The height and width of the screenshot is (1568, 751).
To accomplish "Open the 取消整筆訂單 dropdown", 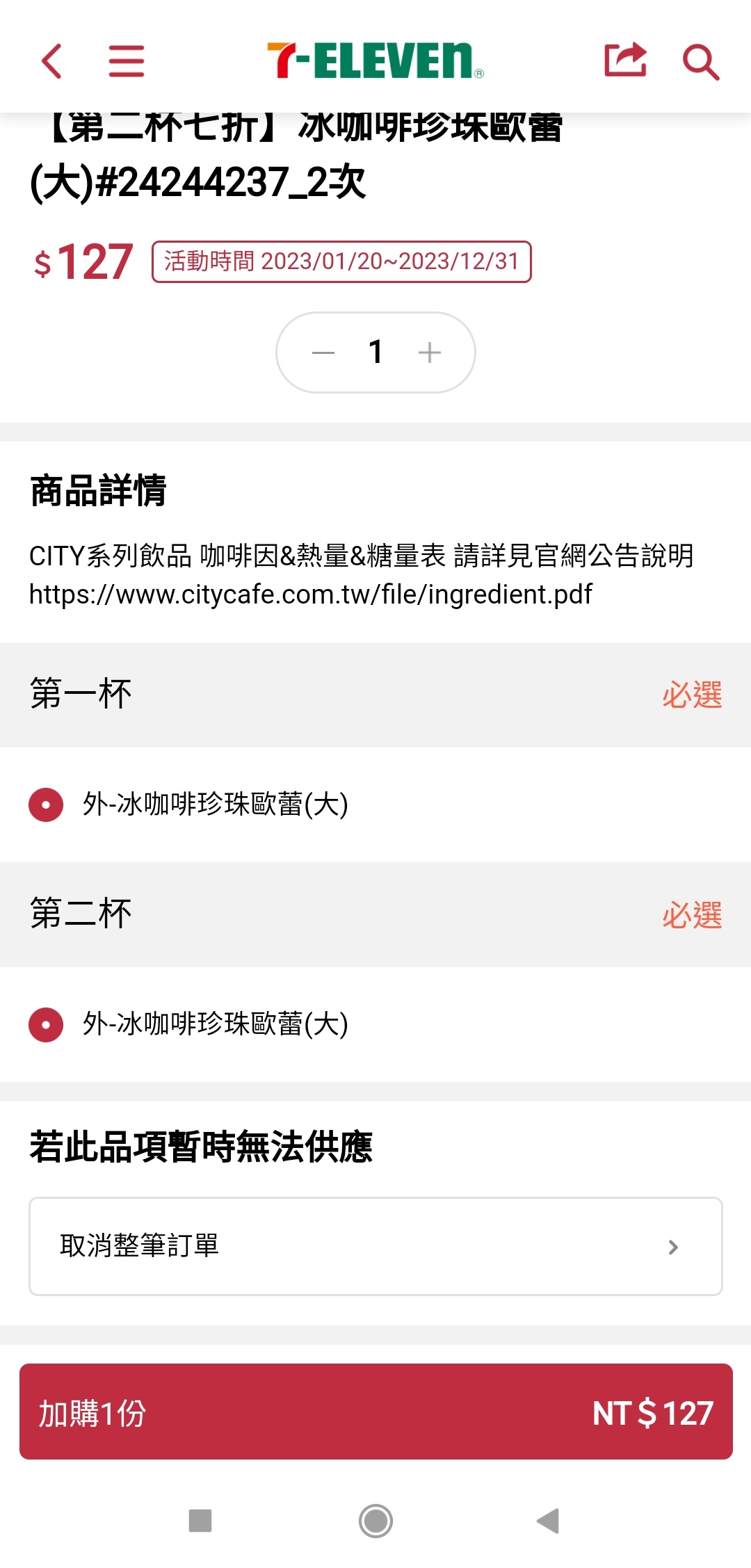I will tap(375, 1246).
